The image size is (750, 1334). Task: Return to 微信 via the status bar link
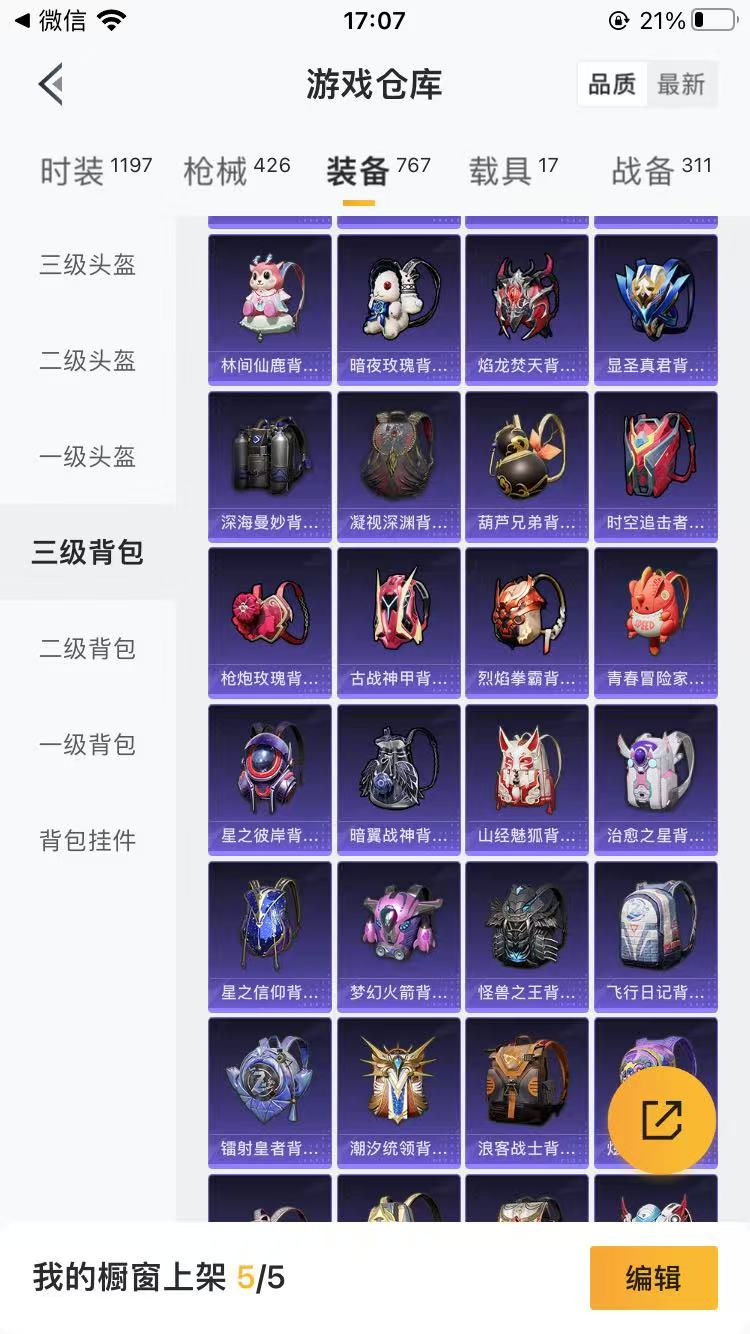(50, 20)
